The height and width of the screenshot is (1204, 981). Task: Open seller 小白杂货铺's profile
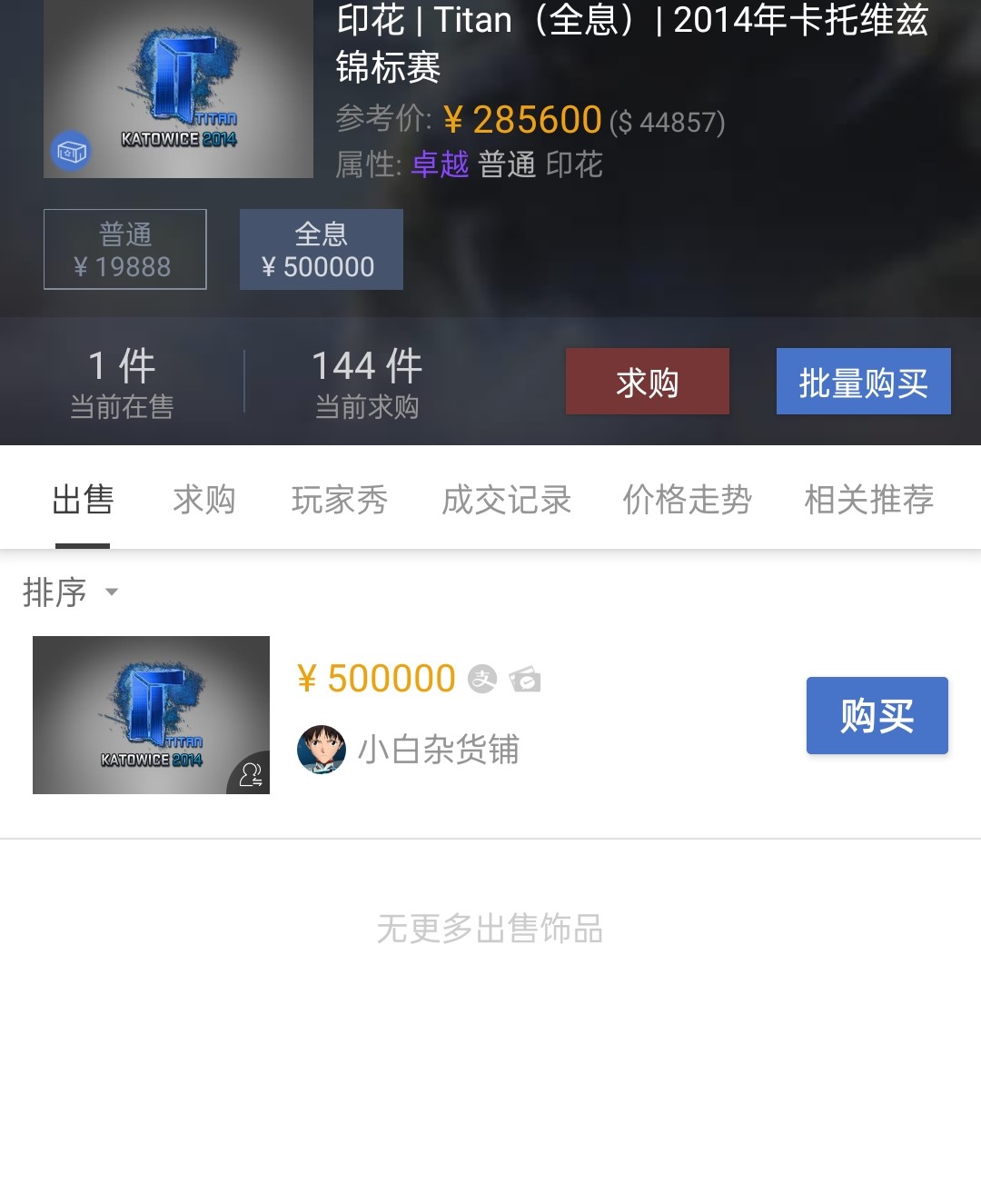click(x=409, y=750)
